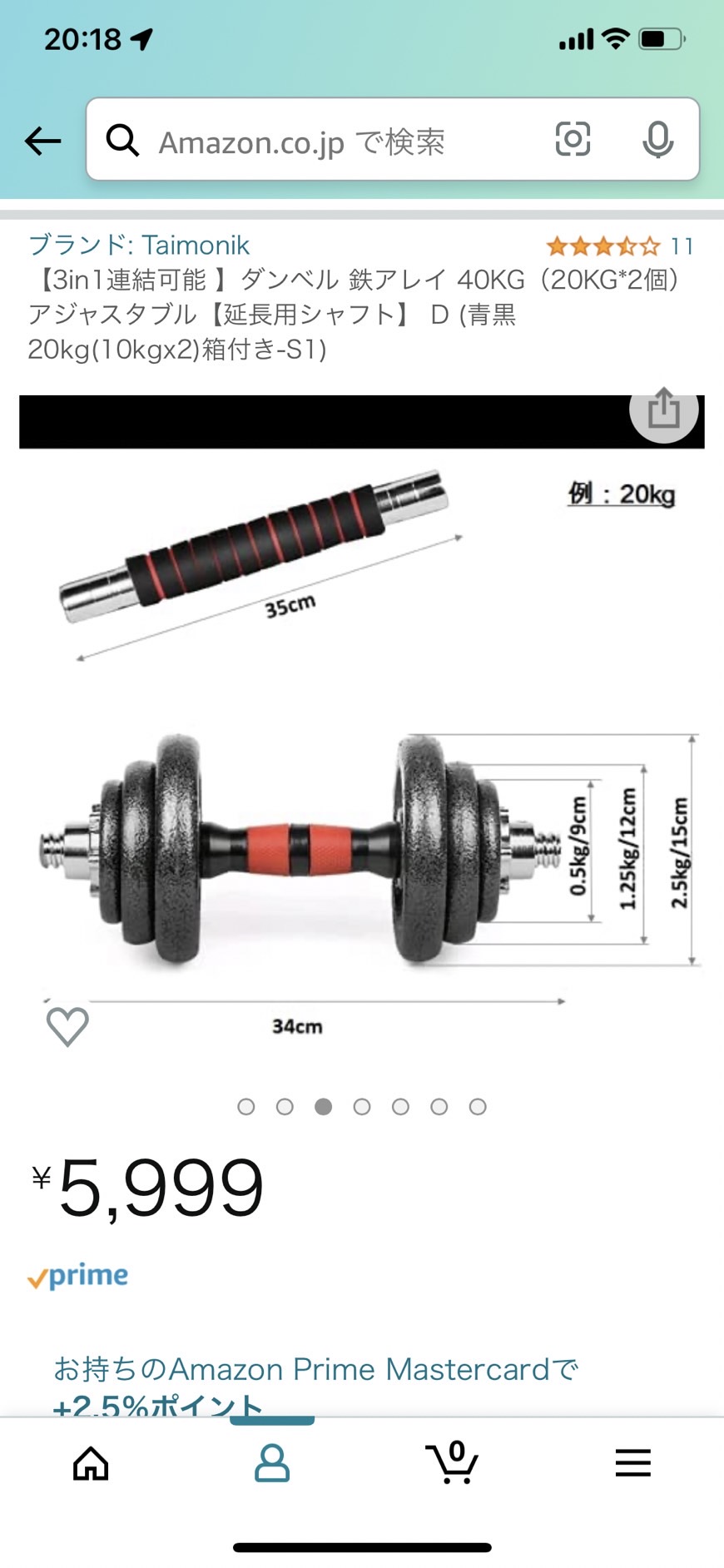This screenshot has height=1568, width=724.
Task: Go back with the arrow icon
Action: [x=42, y=141]
